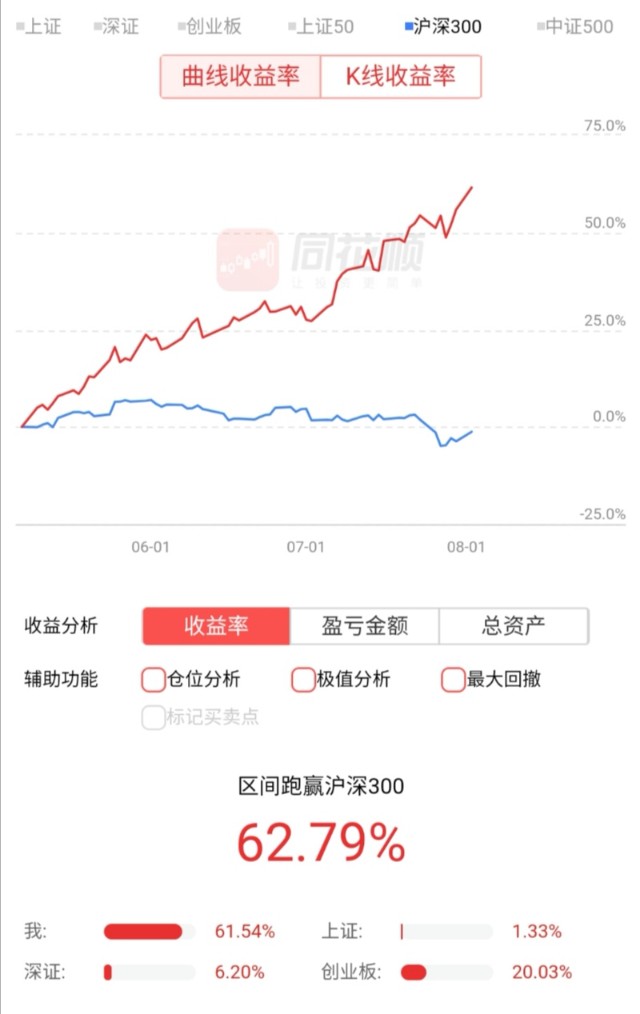Switch to K线收益率 view

401,77
